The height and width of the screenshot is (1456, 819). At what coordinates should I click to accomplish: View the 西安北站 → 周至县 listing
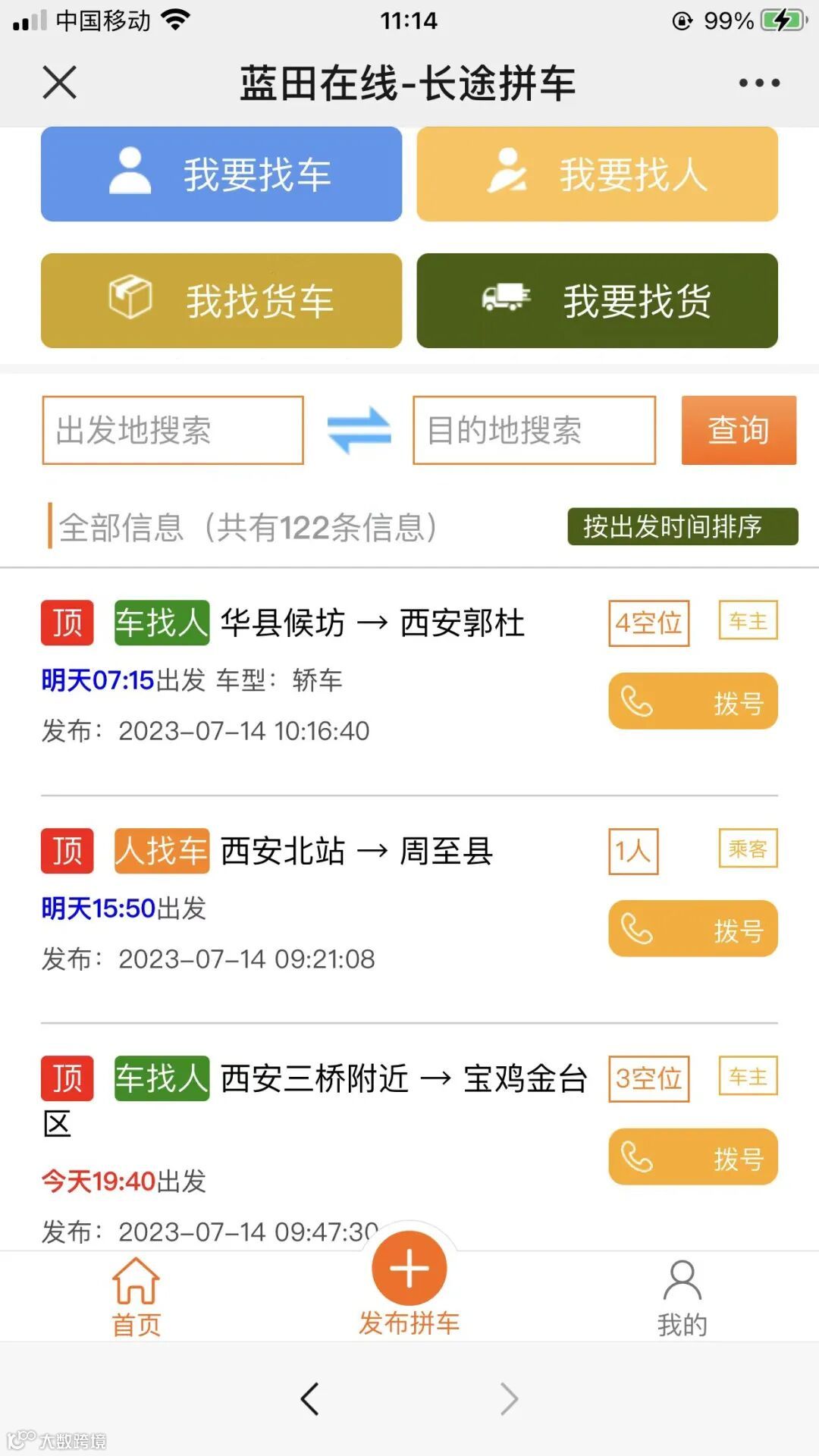(356, 851)
